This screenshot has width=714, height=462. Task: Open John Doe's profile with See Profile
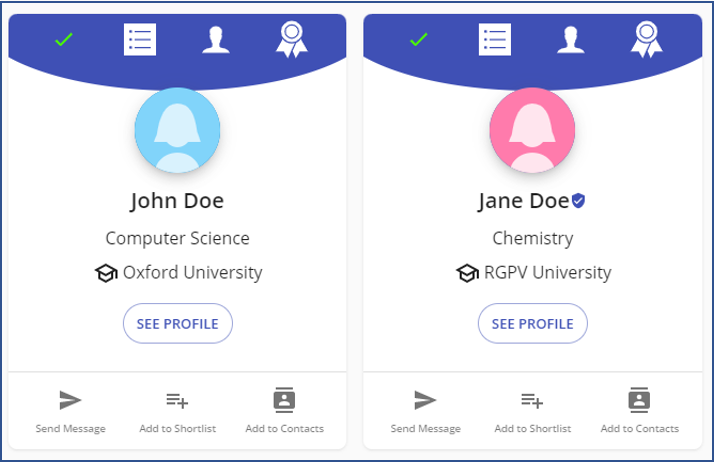click(x=177, y=324)
